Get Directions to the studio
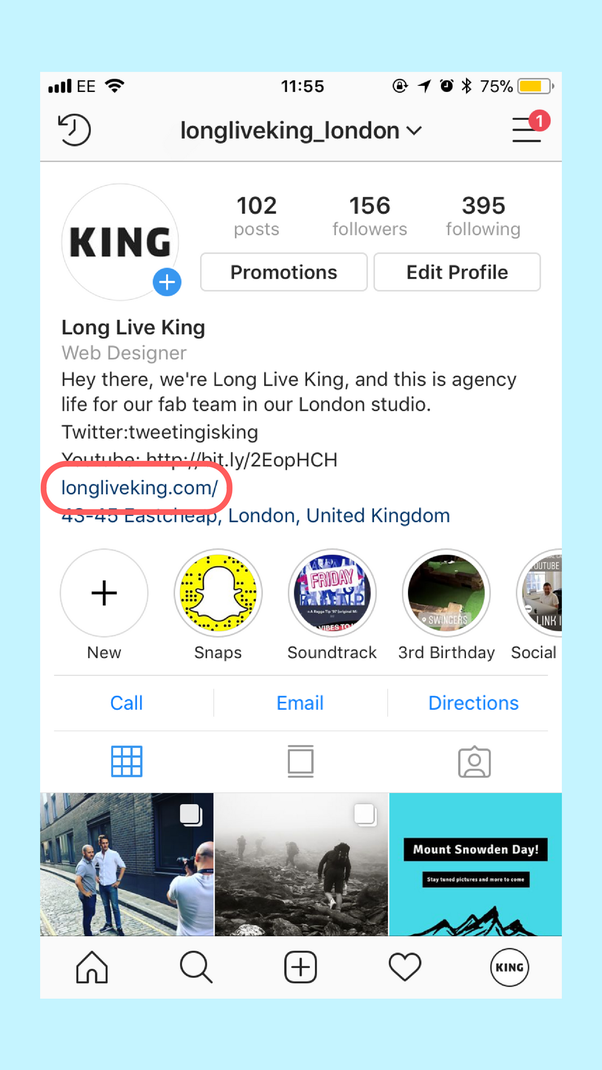The height and width of the screenshot is (1070, 602). (x=473, y=703)
